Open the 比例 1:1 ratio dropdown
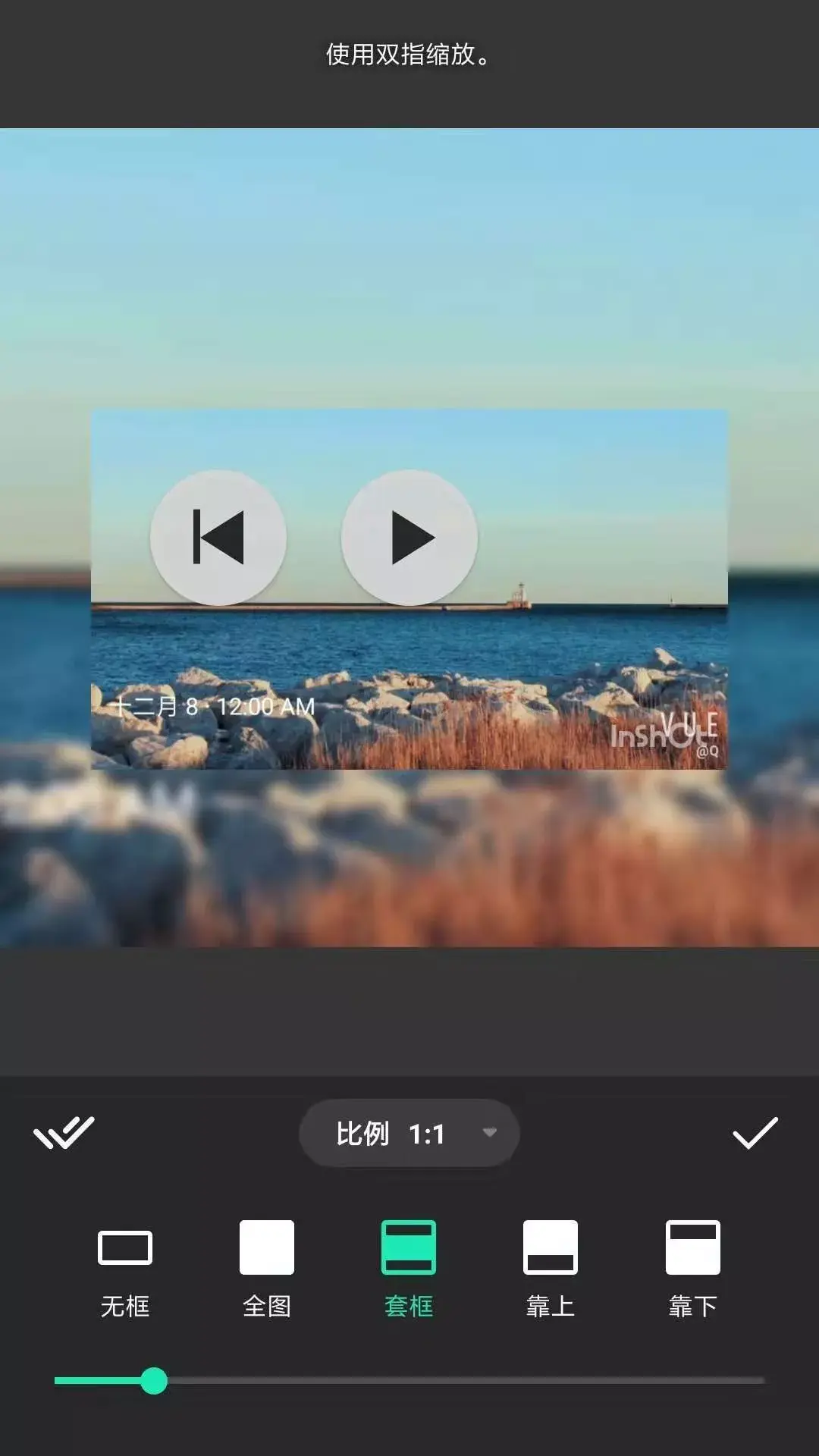Viewport: 819px width, 1456px height. (x=409, y=1133)
